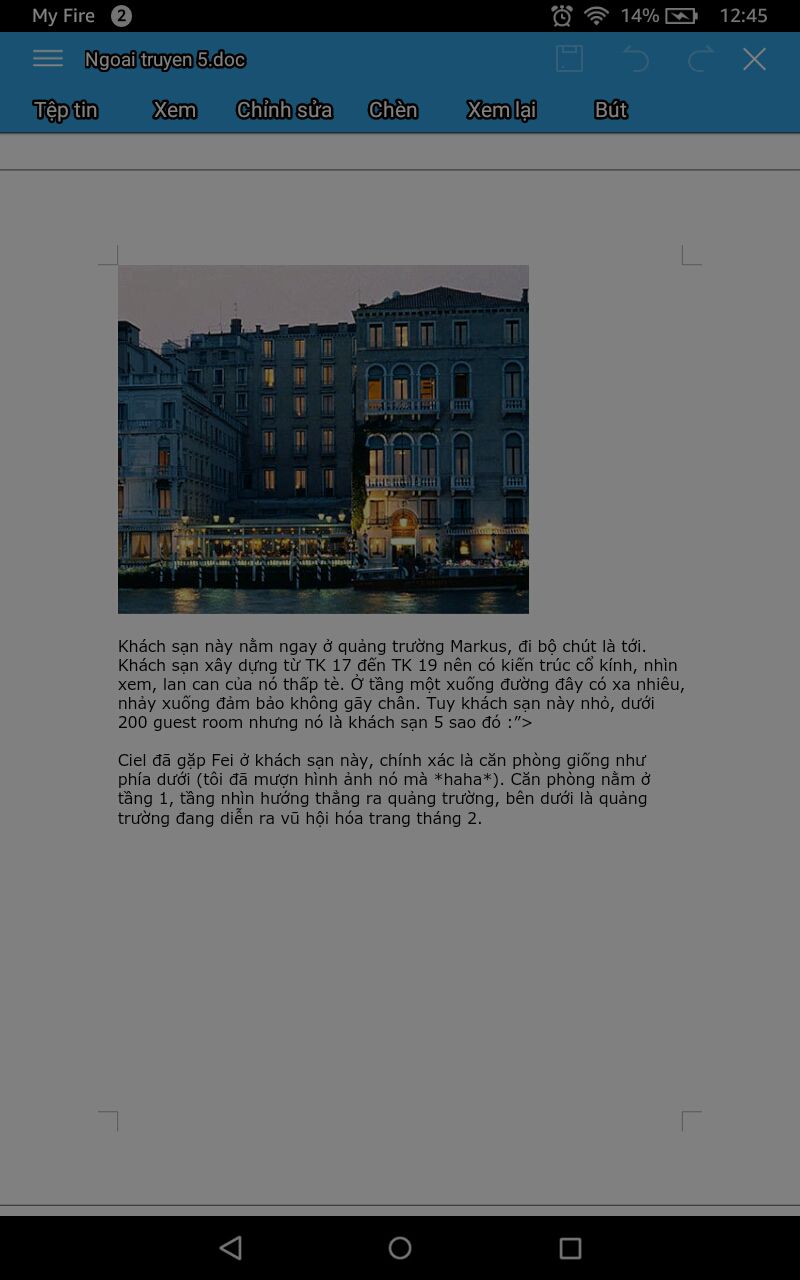
Task: Go back with the system back button
Action: [x=231, y=1247]
